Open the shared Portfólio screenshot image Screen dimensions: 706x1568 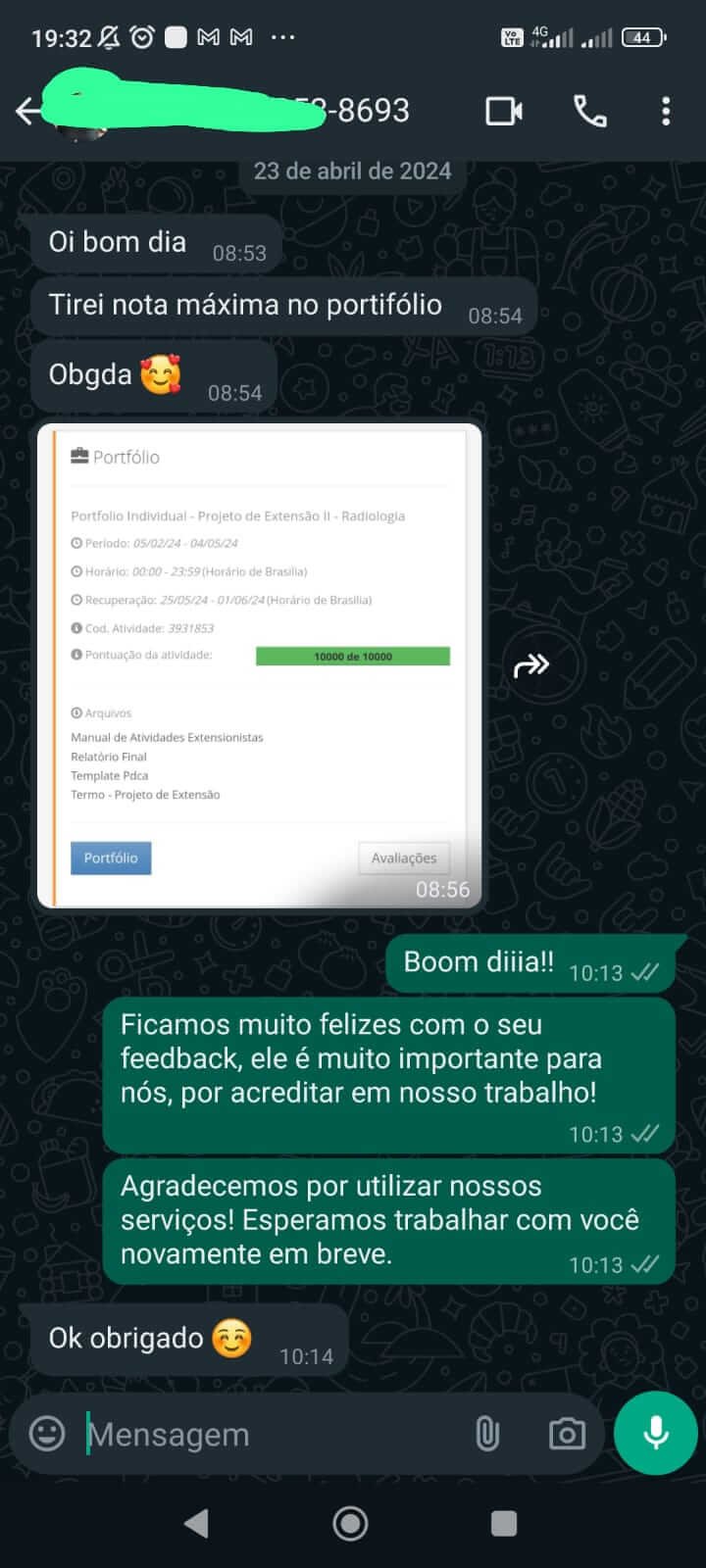260,666
